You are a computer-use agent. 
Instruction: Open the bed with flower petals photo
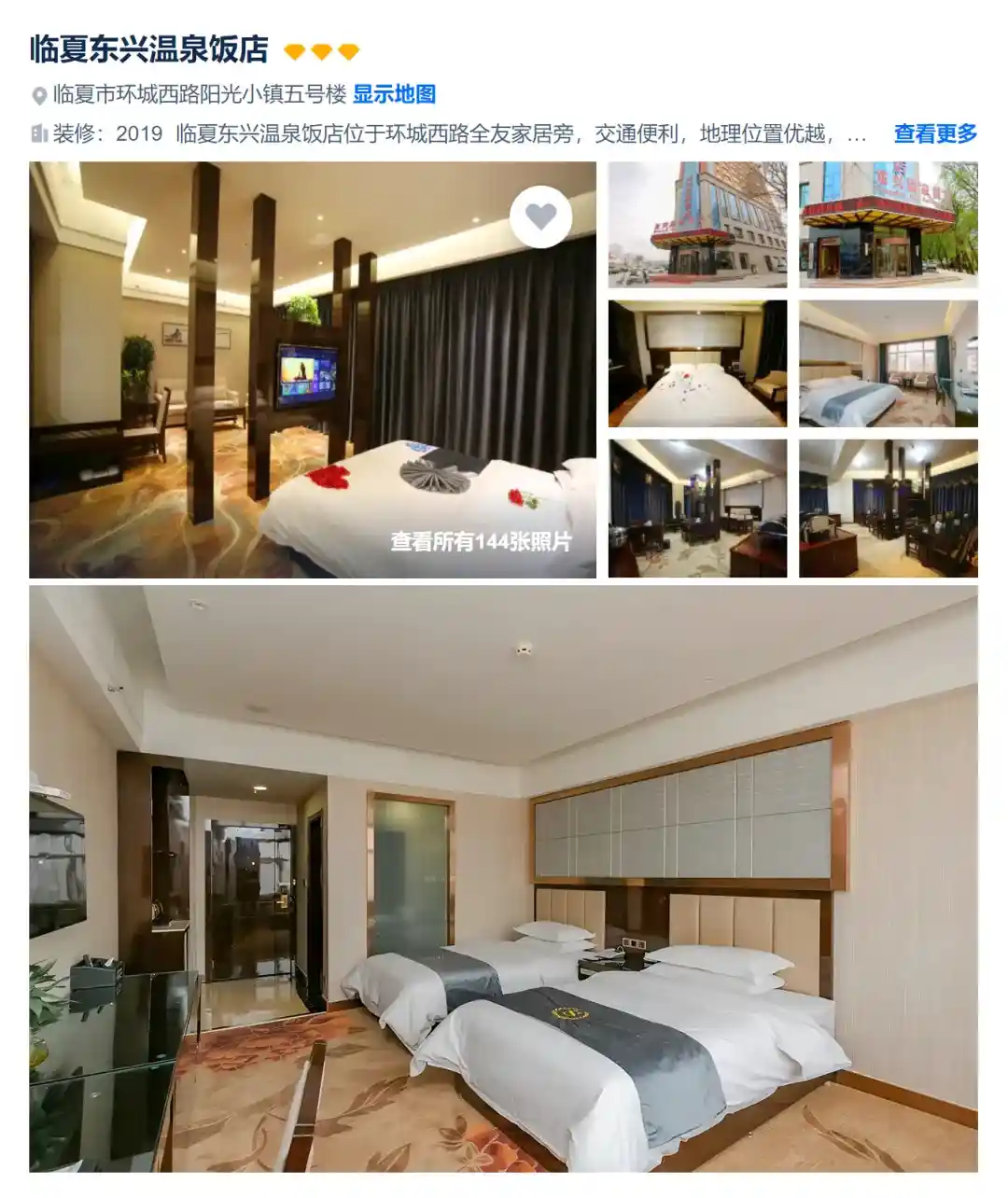pyautogui.click(x=697, y=363)
